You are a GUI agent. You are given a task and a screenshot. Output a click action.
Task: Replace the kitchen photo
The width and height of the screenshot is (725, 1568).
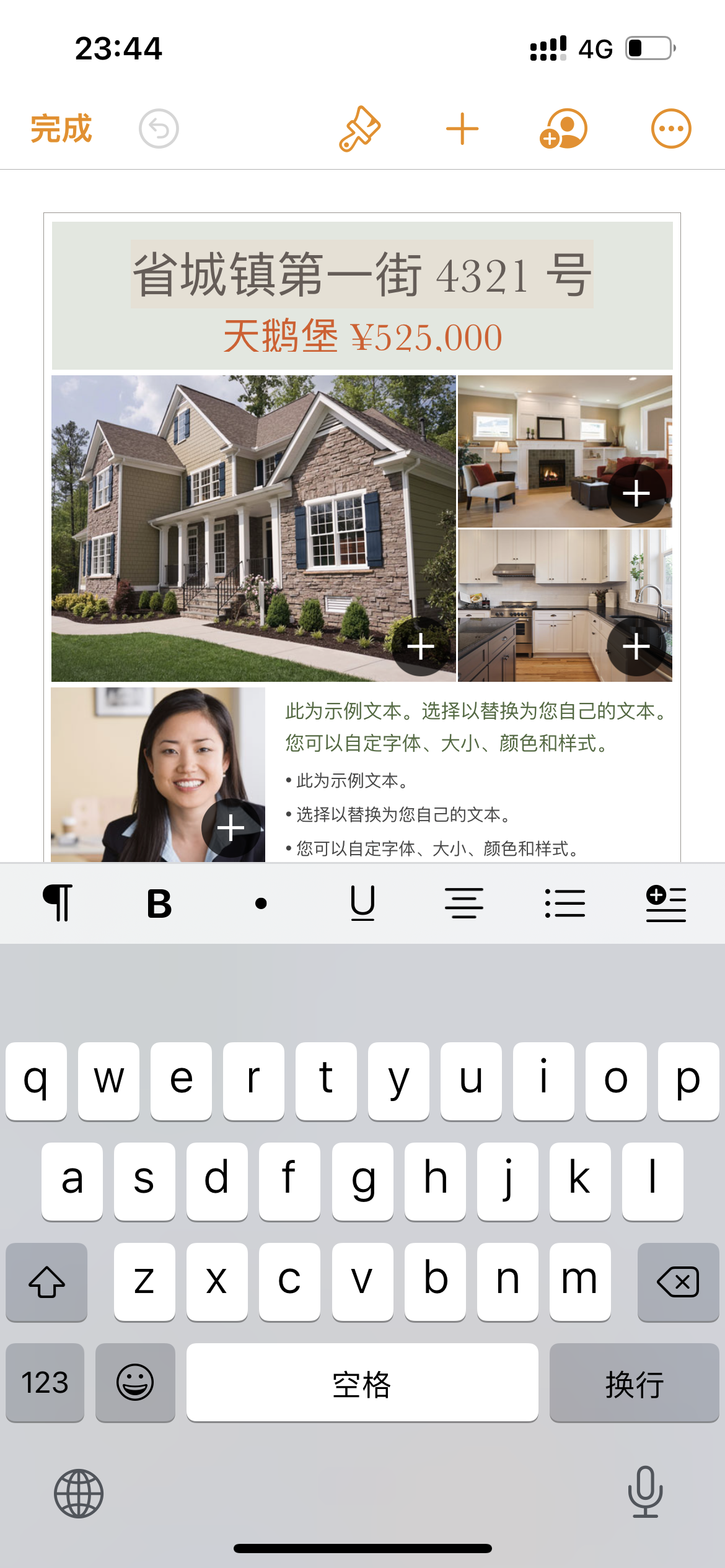[636, 647]
